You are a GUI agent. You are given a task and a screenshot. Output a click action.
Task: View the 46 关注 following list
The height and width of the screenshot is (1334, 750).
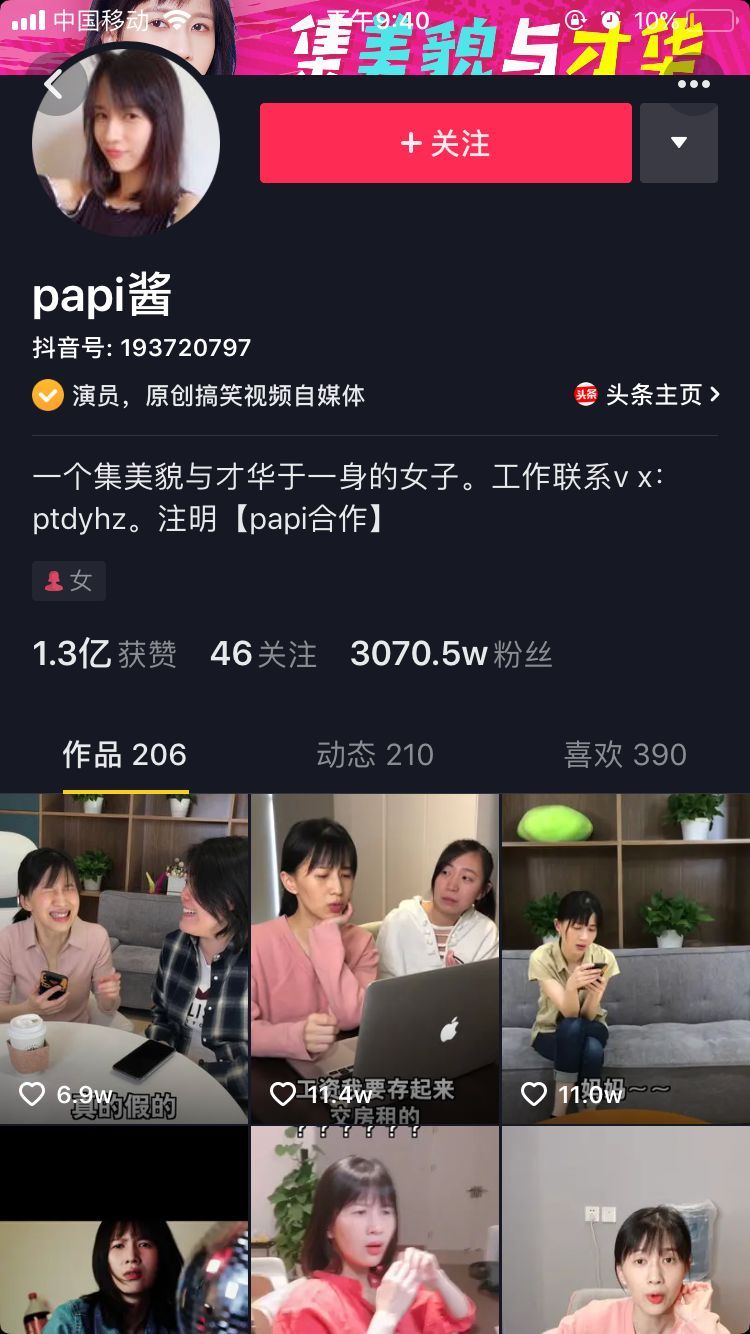[263, 654]
